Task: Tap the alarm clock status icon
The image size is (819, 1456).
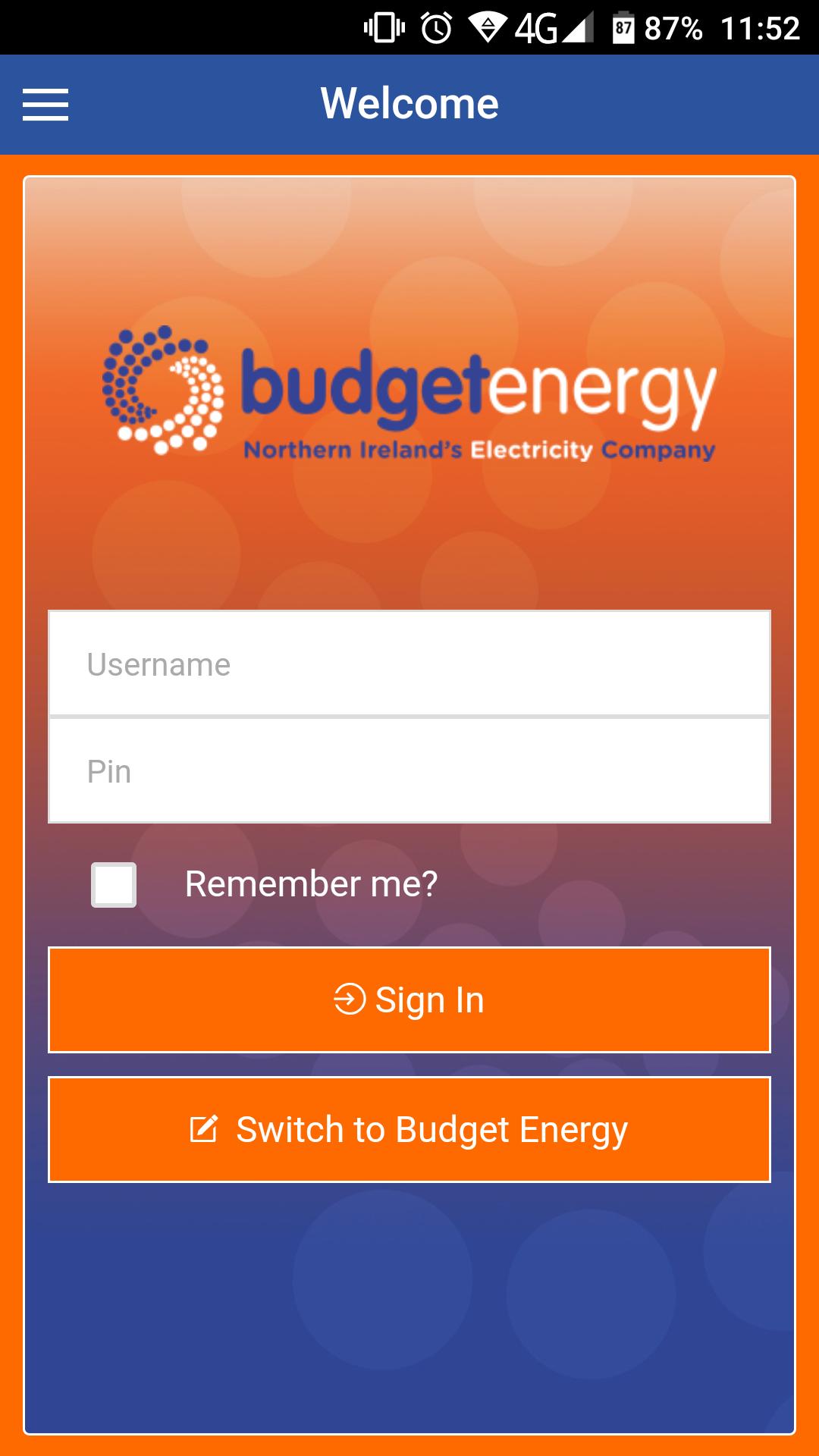Action: point(438,28)
